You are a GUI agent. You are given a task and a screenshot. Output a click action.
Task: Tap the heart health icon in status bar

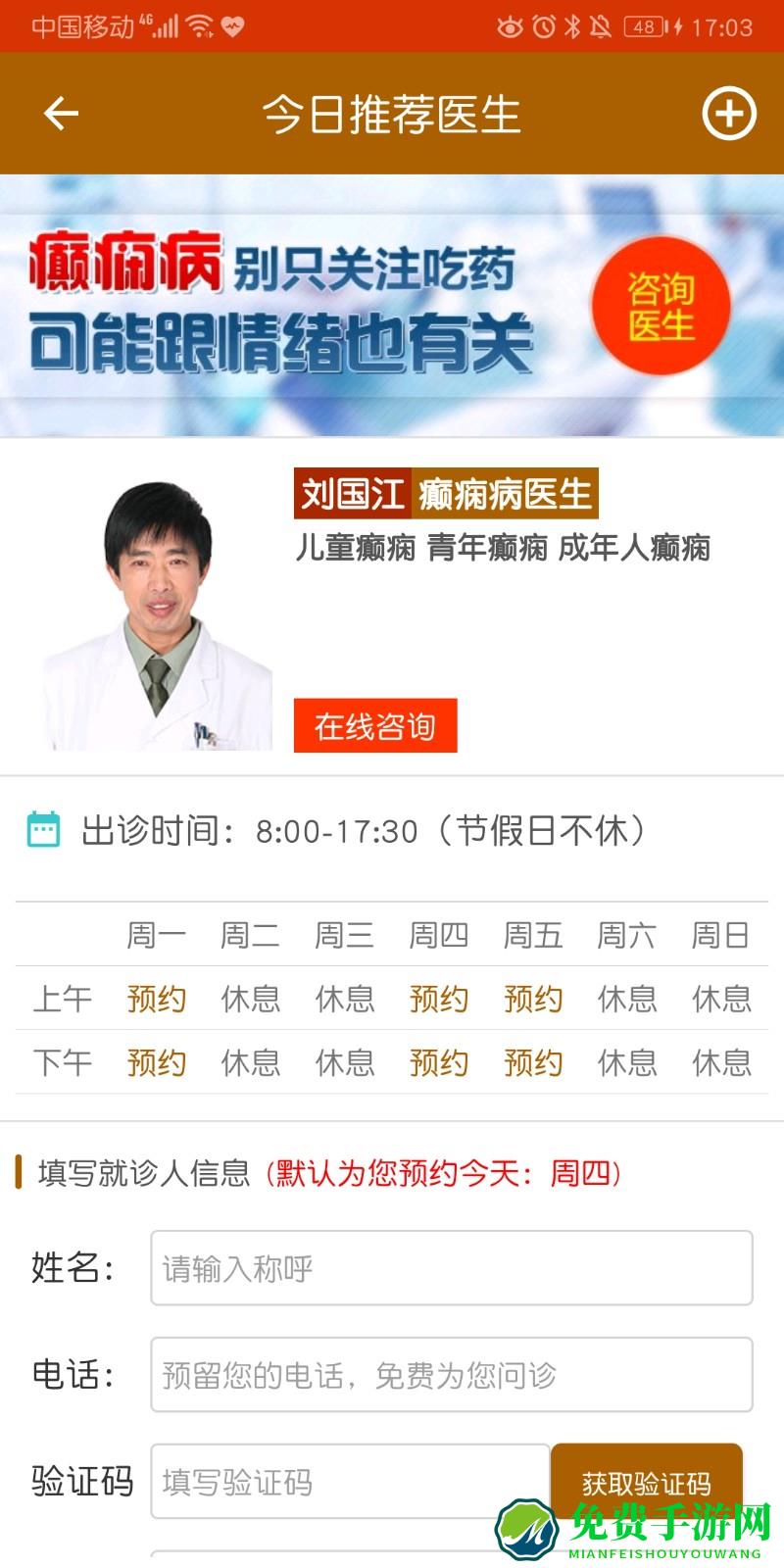(230, 27)
